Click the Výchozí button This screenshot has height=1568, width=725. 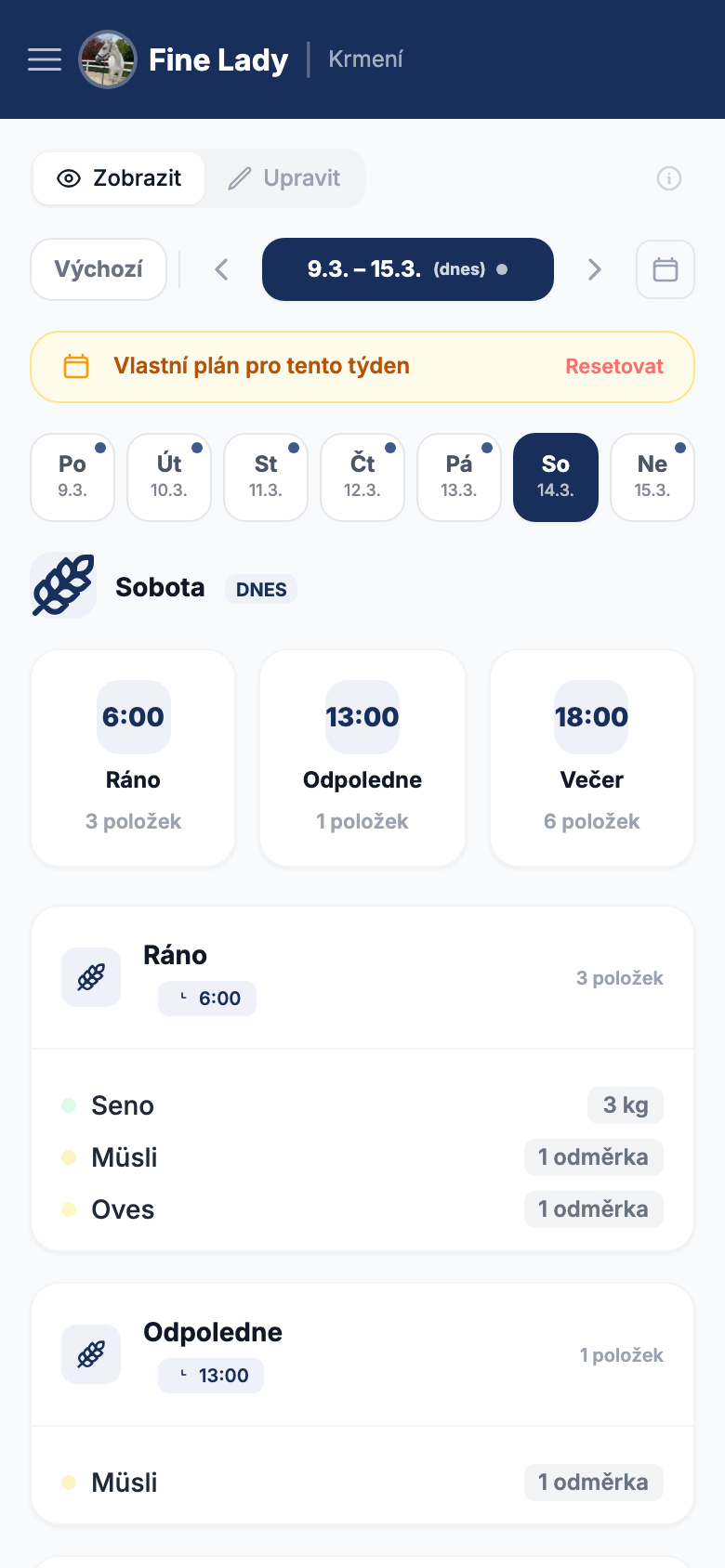click(x=99, y=269)
